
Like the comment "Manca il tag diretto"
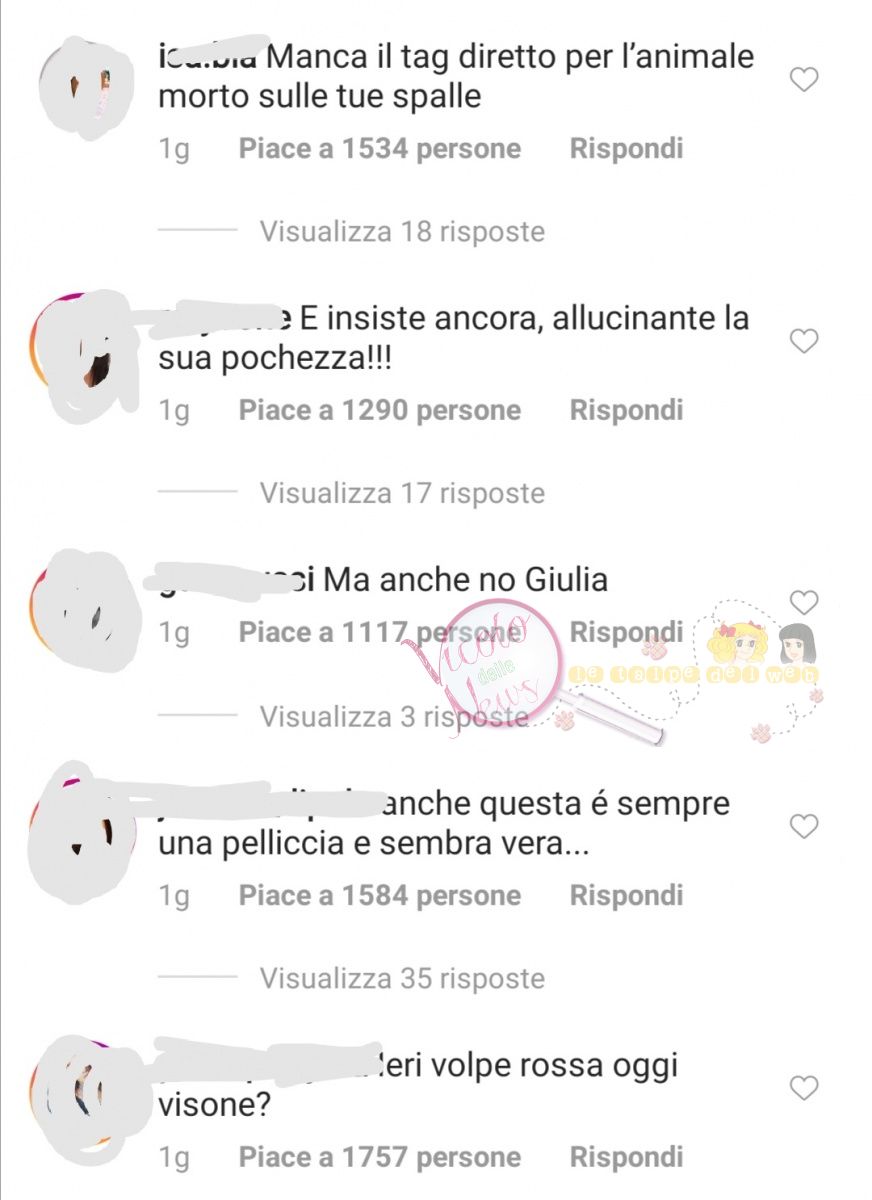pos(804,80)
